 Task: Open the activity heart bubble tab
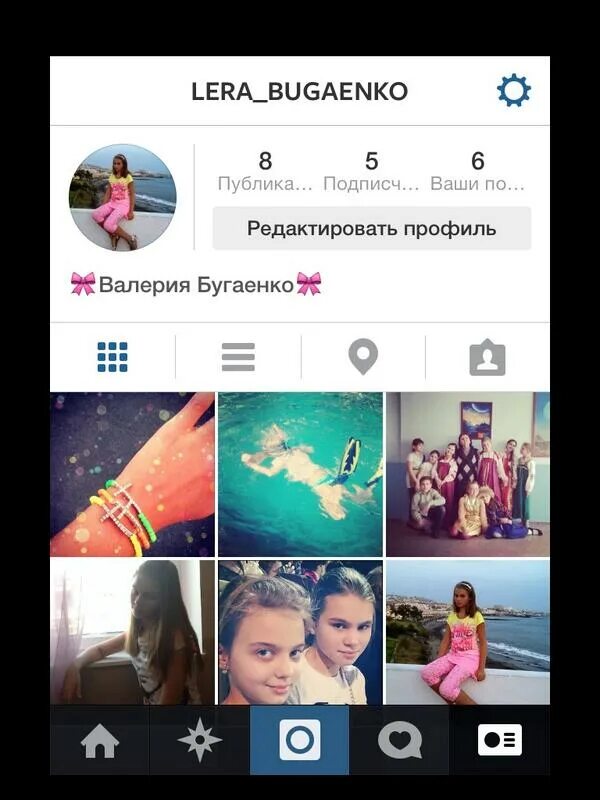pos(400,741)
